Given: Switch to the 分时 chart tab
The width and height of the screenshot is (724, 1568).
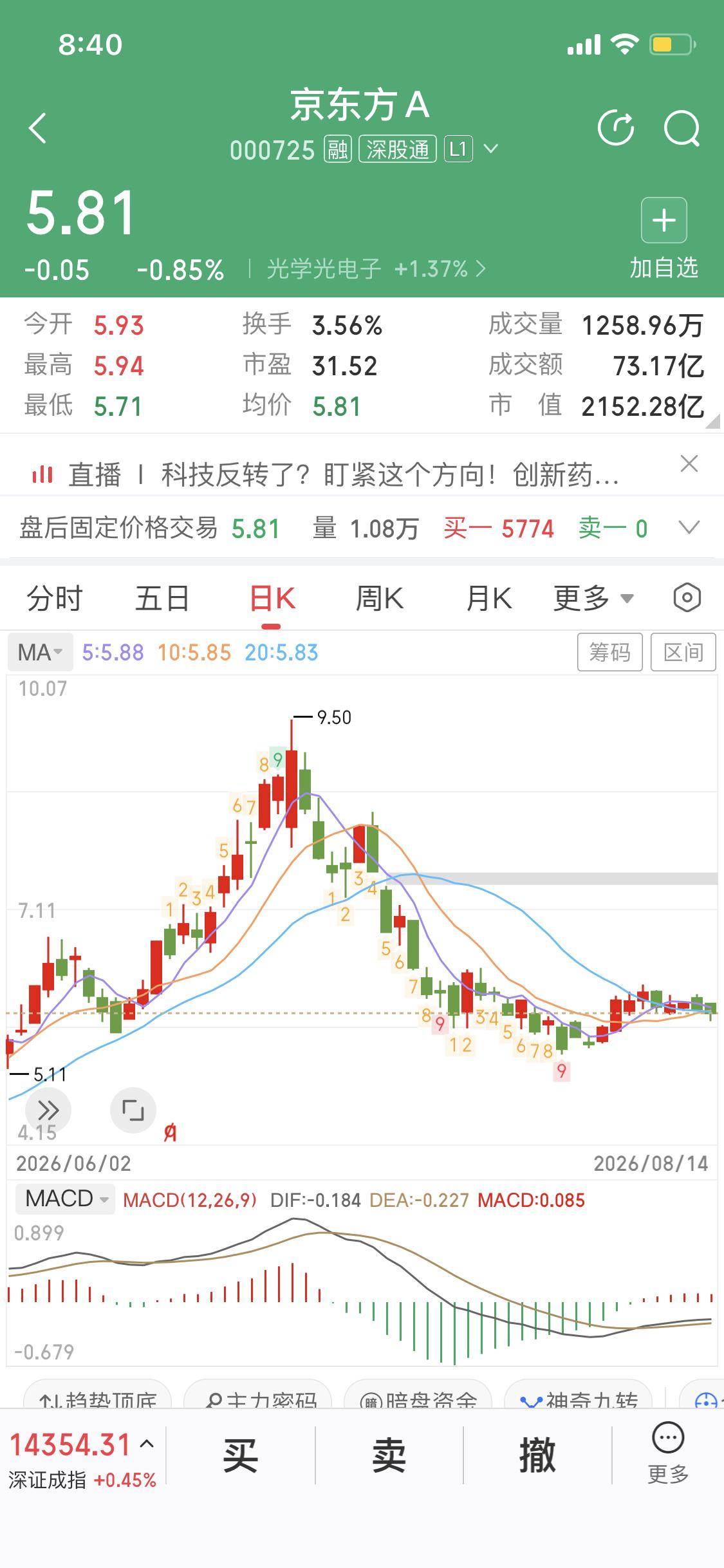Looking at the screenshot, I should click(x=54, y=599).
